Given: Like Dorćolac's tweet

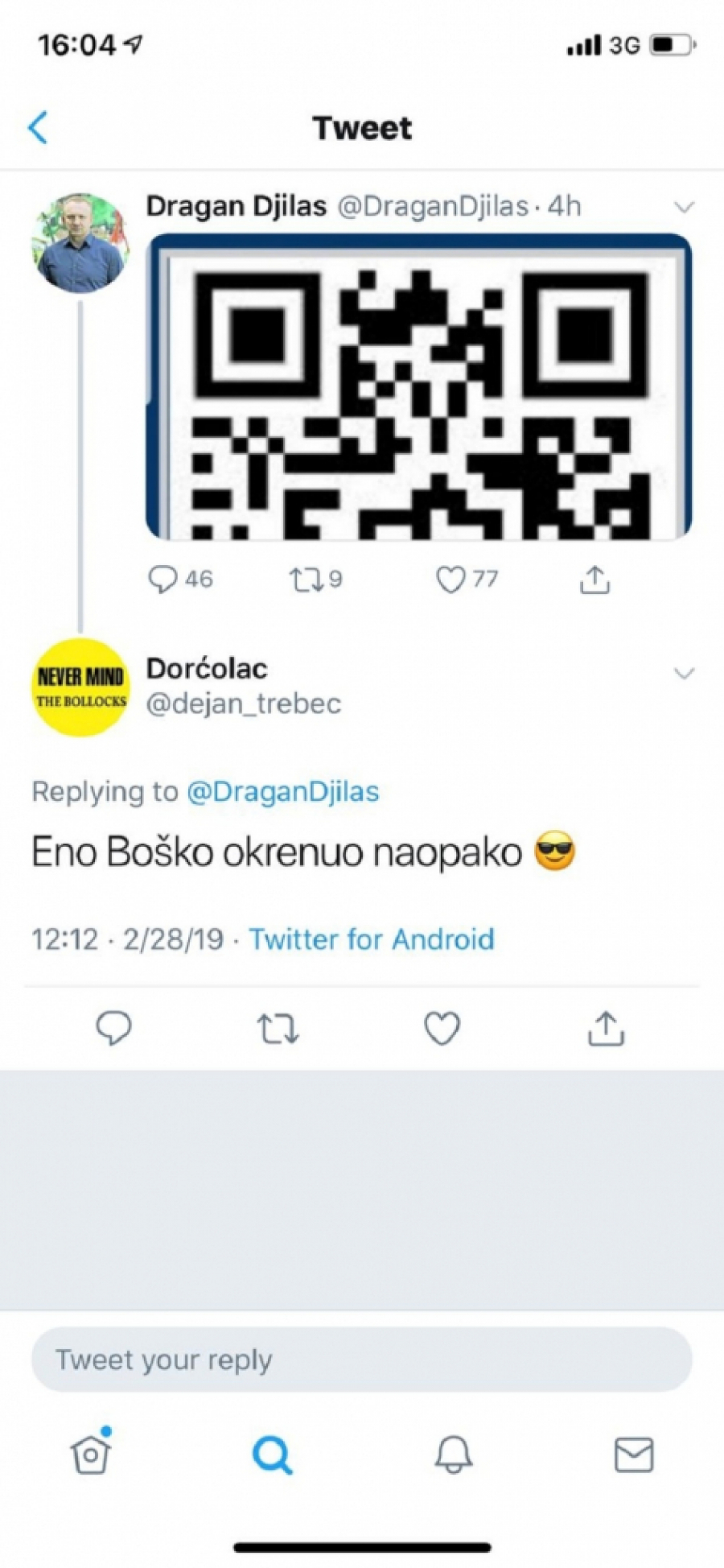Looking at the screenshot, I should point(442,1029).
